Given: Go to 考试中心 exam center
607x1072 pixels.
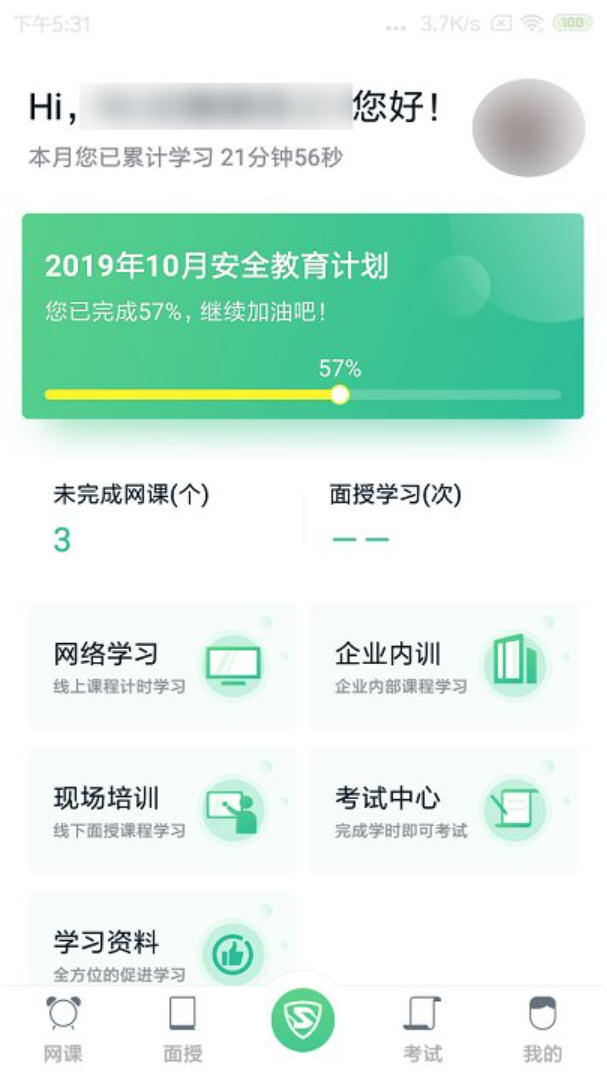Looking at the screenshot, I should (443, 810).
